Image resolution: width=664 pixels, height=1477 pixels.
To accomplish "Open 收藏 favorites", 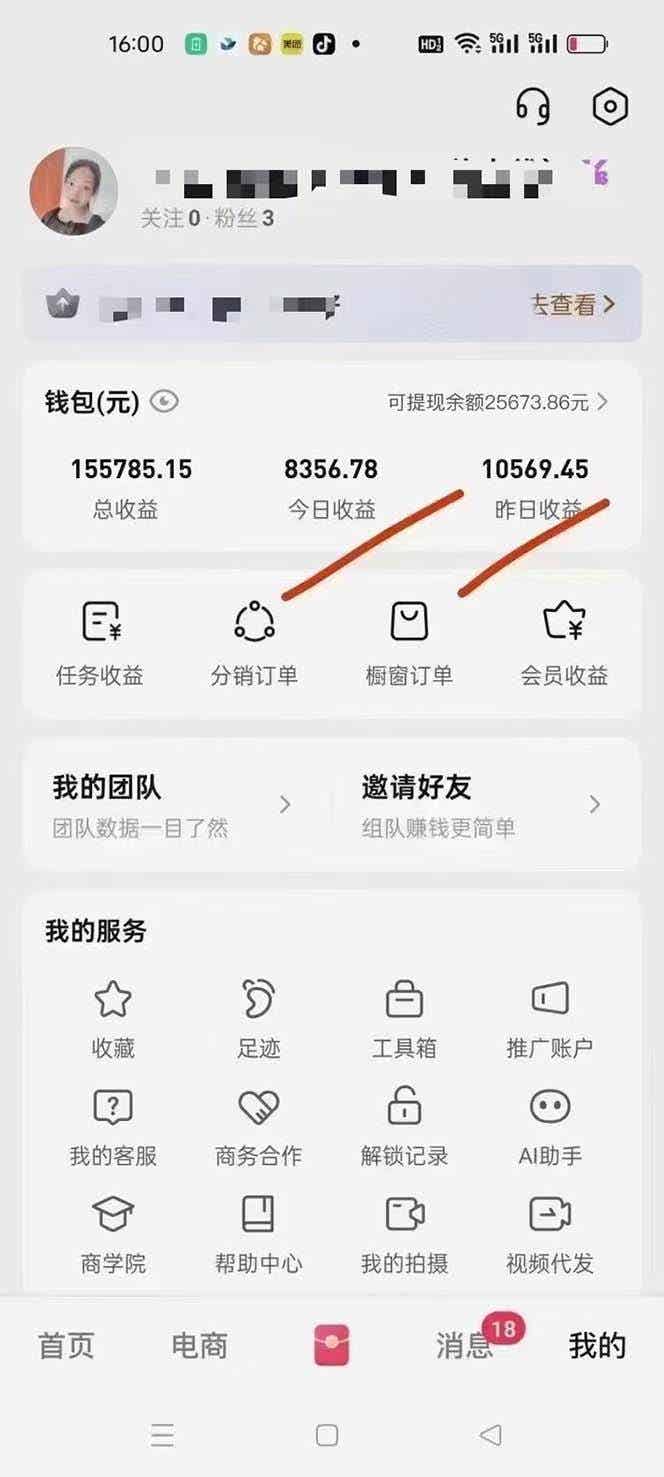I will pos(113,1018).
